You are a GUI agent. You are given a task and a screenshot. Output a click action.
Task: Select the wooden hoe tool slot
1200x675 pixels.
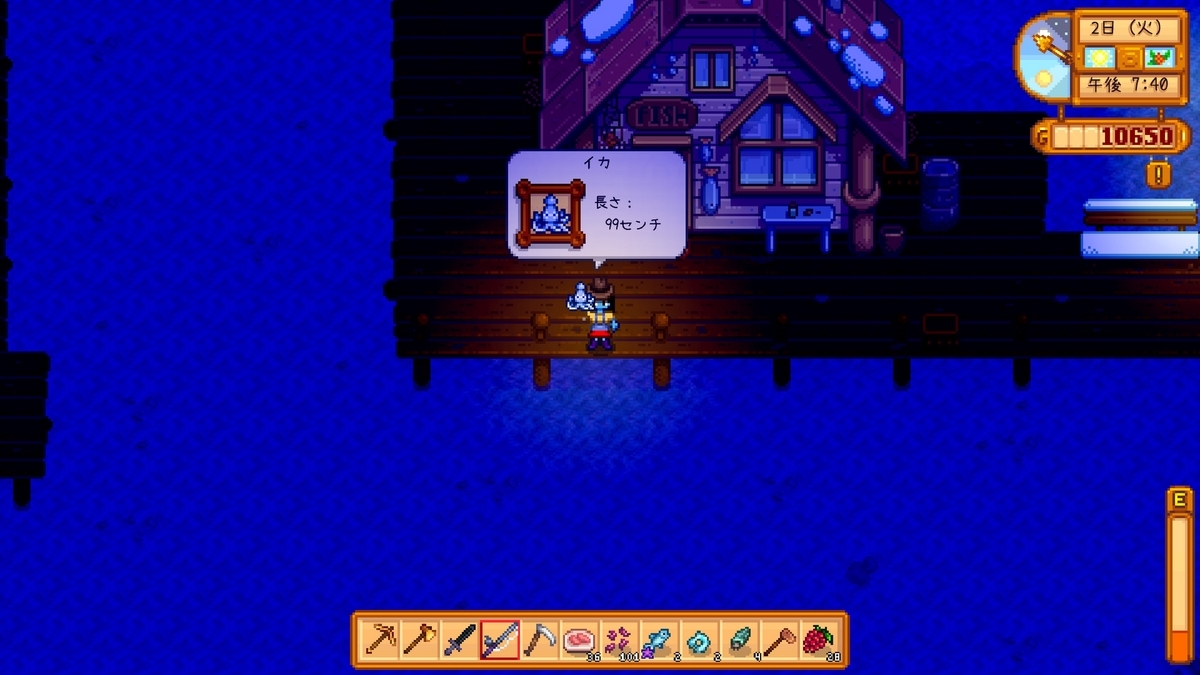click(x=779, y=640)
